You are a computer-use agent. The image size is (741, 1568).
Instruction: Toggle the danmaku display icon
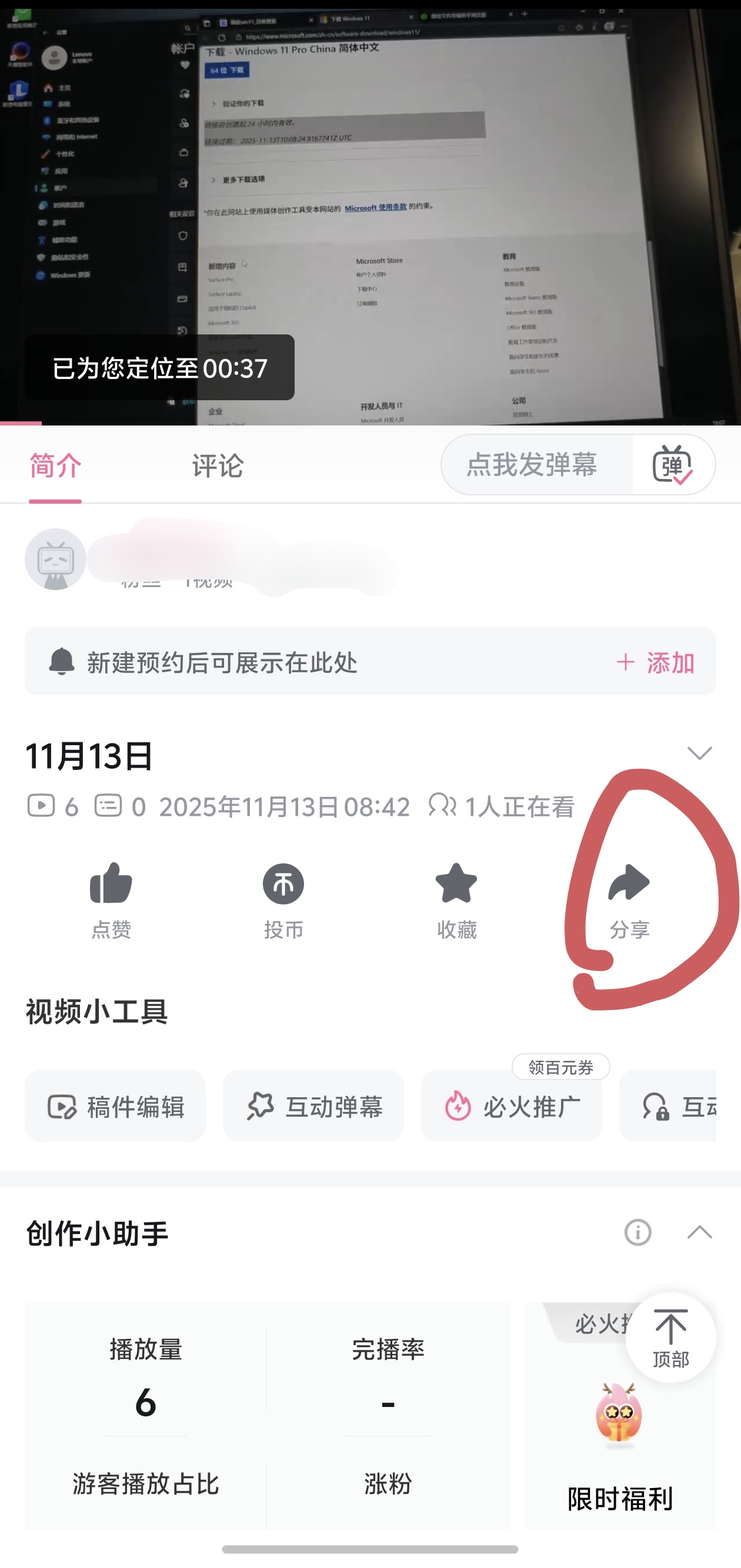[672, 465]
